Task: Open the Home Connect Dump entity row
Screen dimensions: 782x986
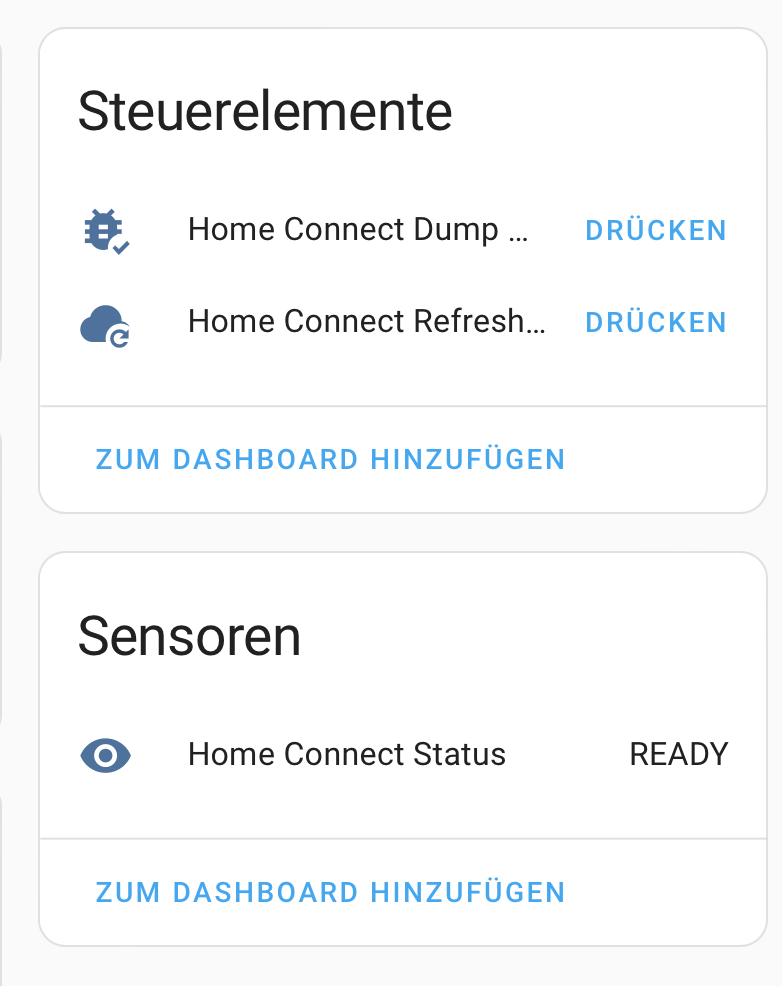Action: (357, 230)
